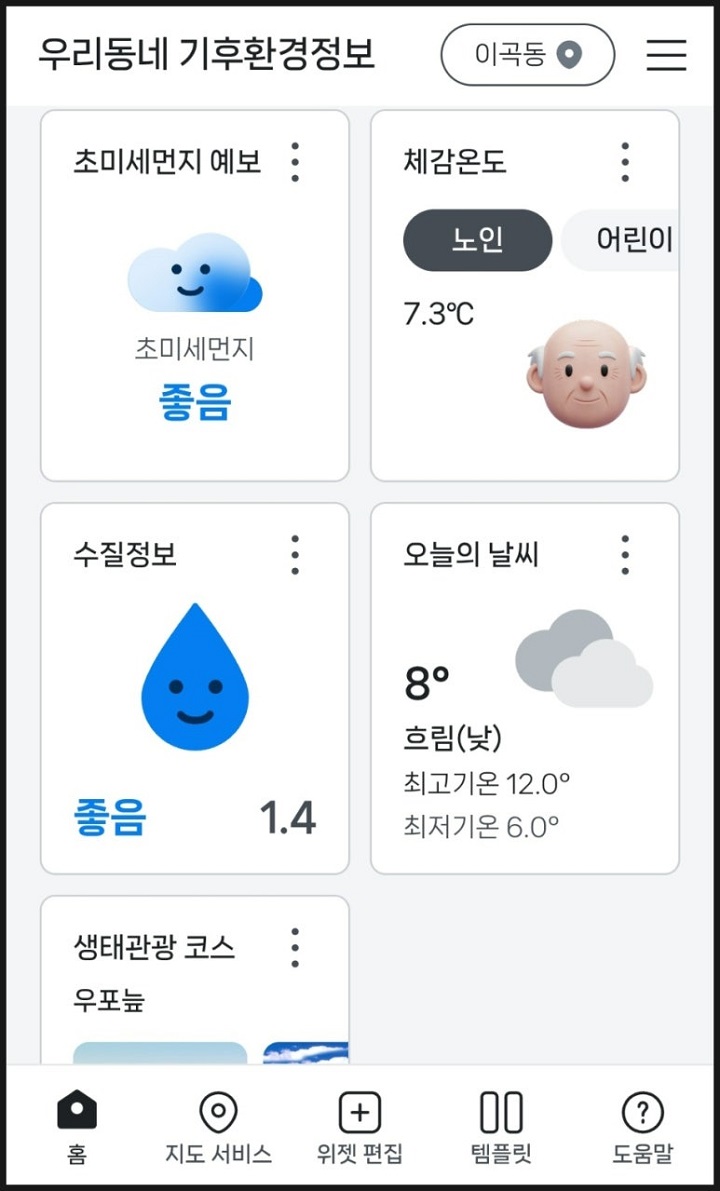Open the 수질정보 card options menu

(294, 556)
